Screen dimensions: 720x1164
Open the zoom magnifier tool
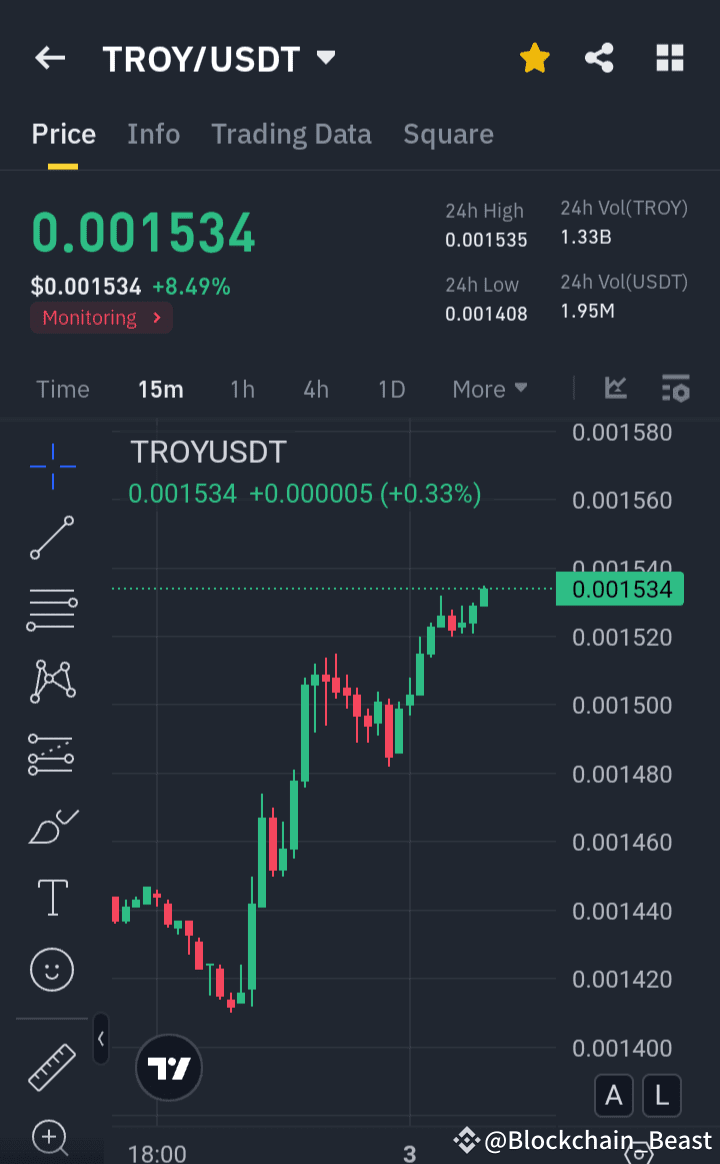[x=51, y=1138]
